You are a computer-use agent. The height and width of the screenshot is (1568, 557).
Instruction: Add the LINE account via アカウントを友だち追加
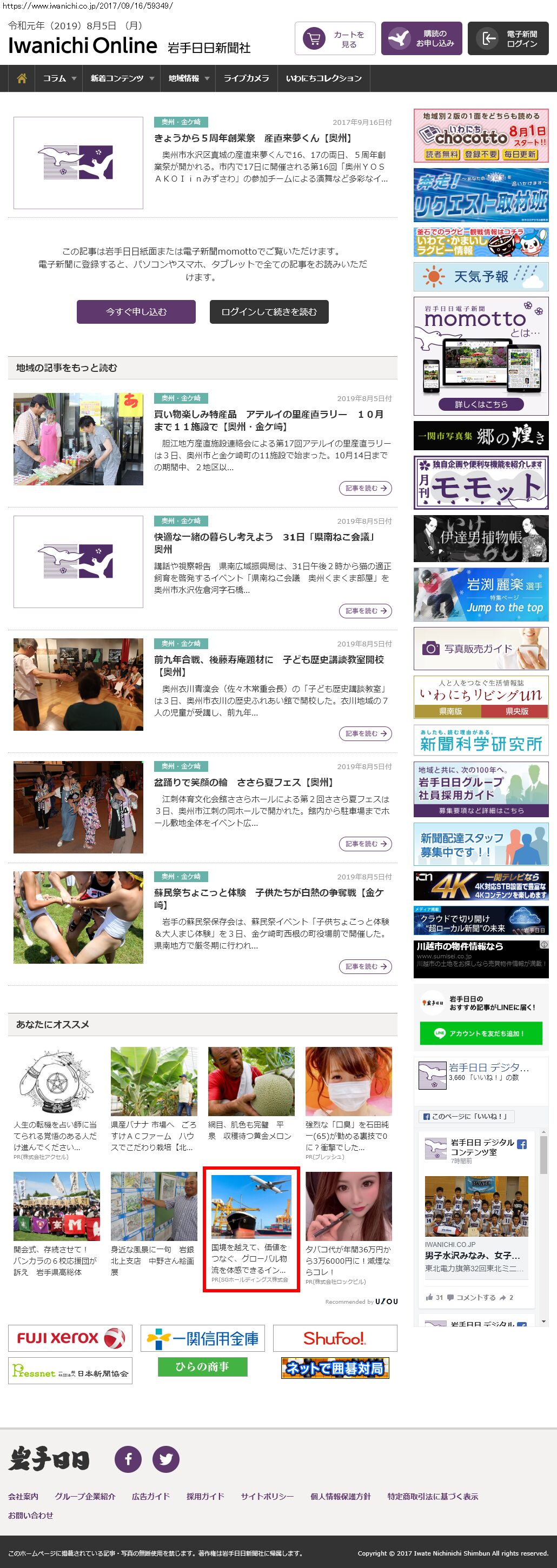pyautogui.click(x=480, y=1033)
